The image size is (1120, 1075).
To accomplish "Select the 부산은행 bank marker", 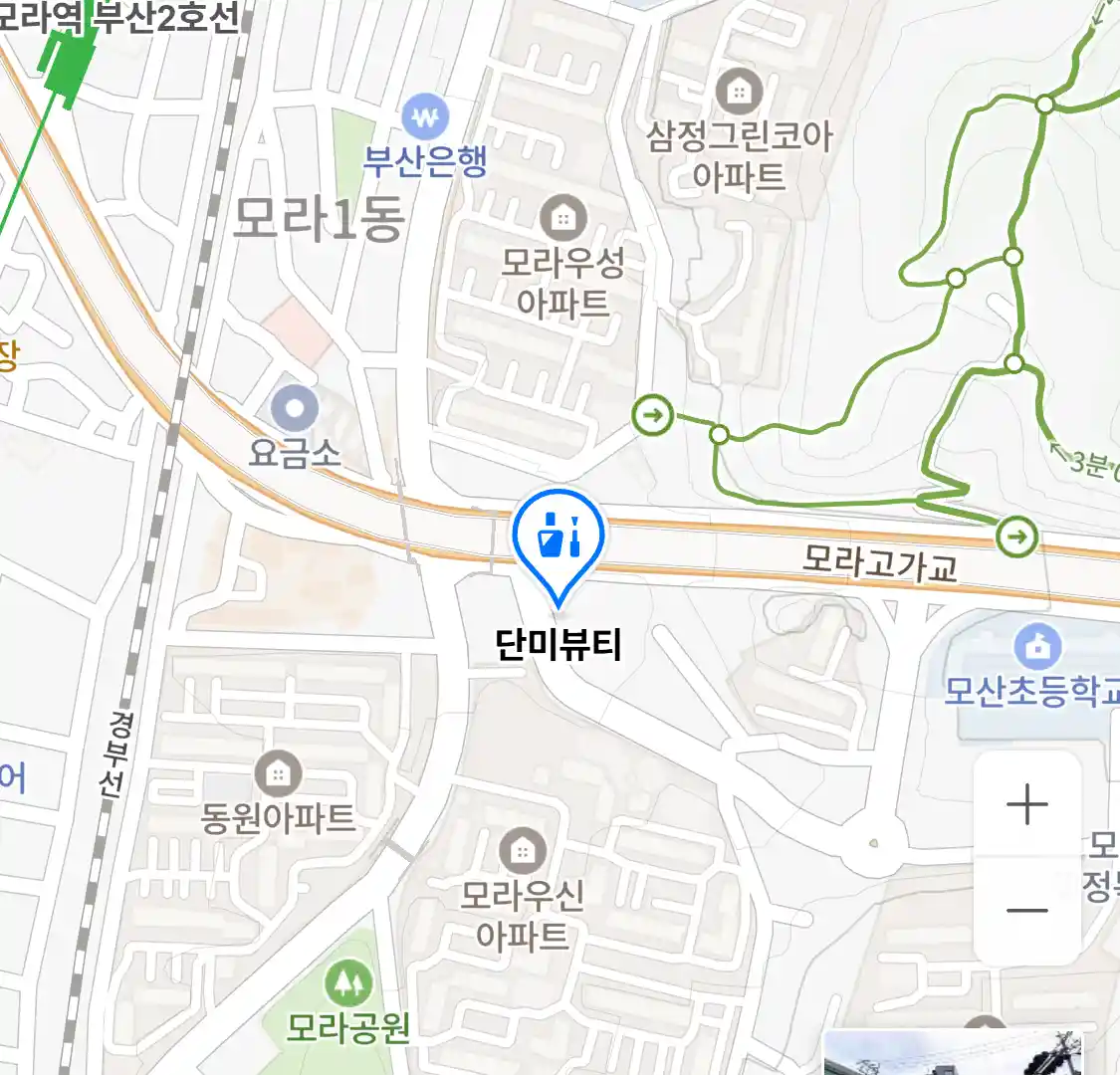I will click(x=426, y=119).
